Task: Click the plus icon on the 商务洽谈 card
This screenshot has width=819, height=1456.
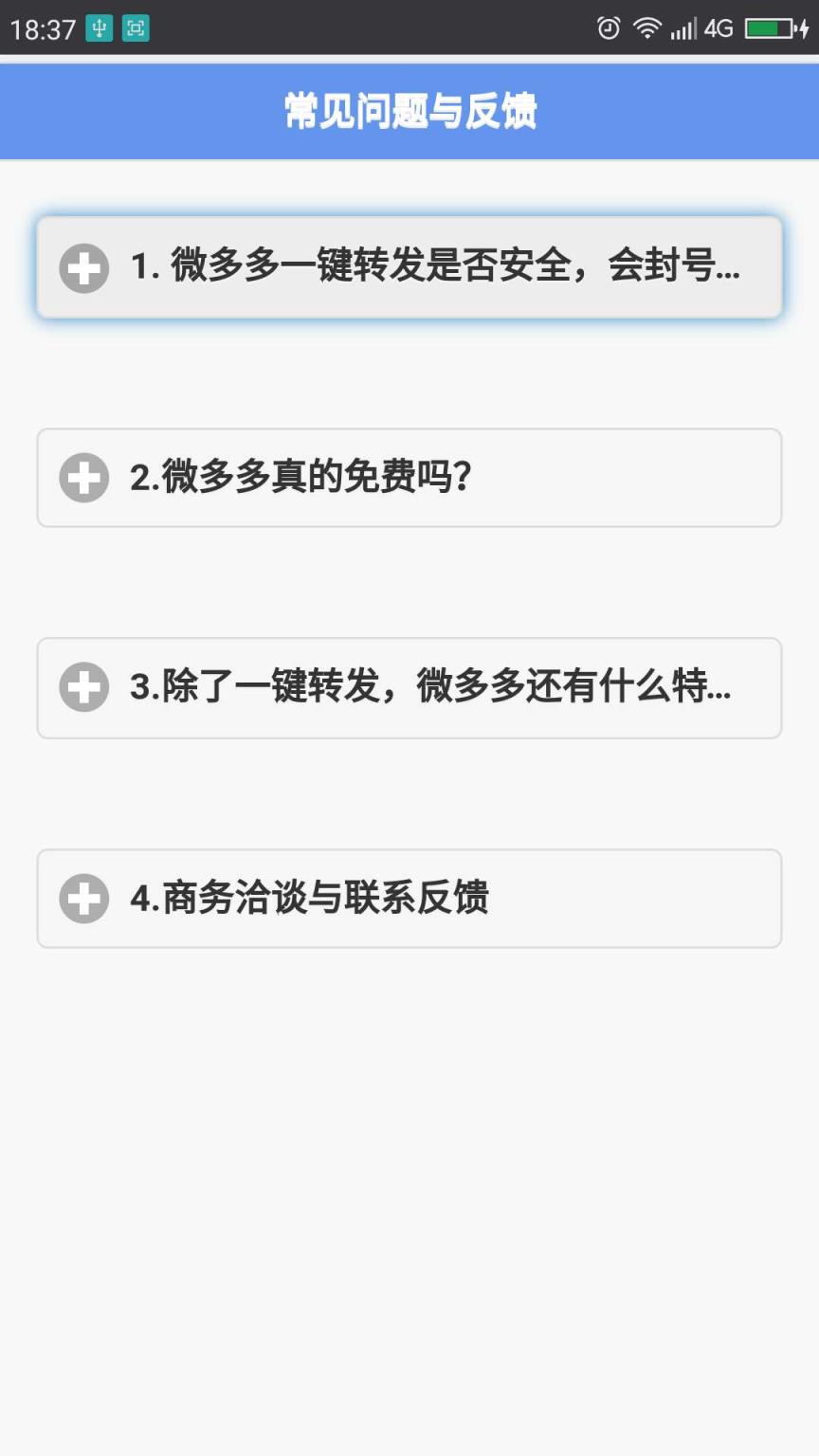Action: point(83,899)
